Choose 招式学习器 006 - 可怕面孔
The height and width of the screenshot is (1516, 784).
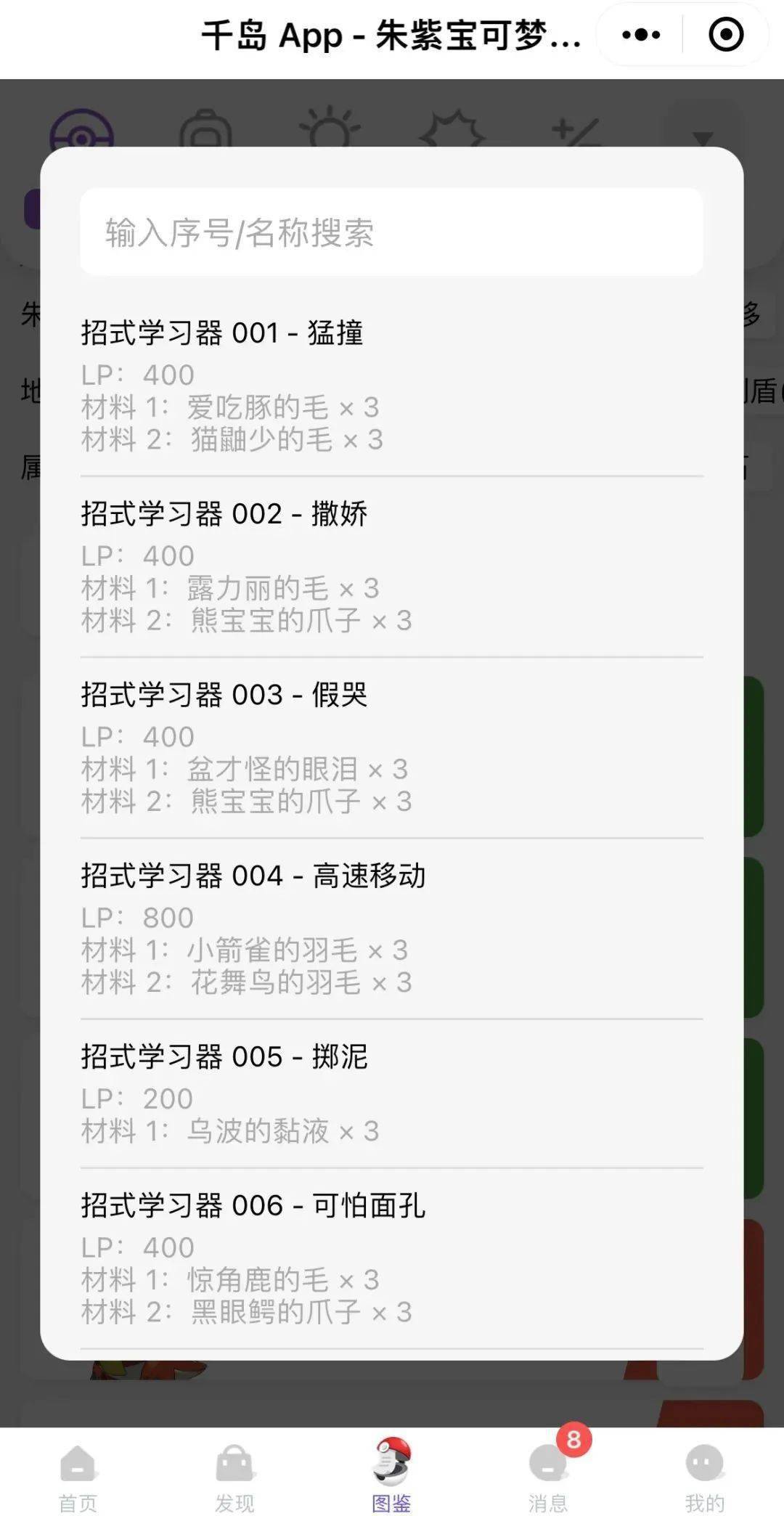point(391,1258)
